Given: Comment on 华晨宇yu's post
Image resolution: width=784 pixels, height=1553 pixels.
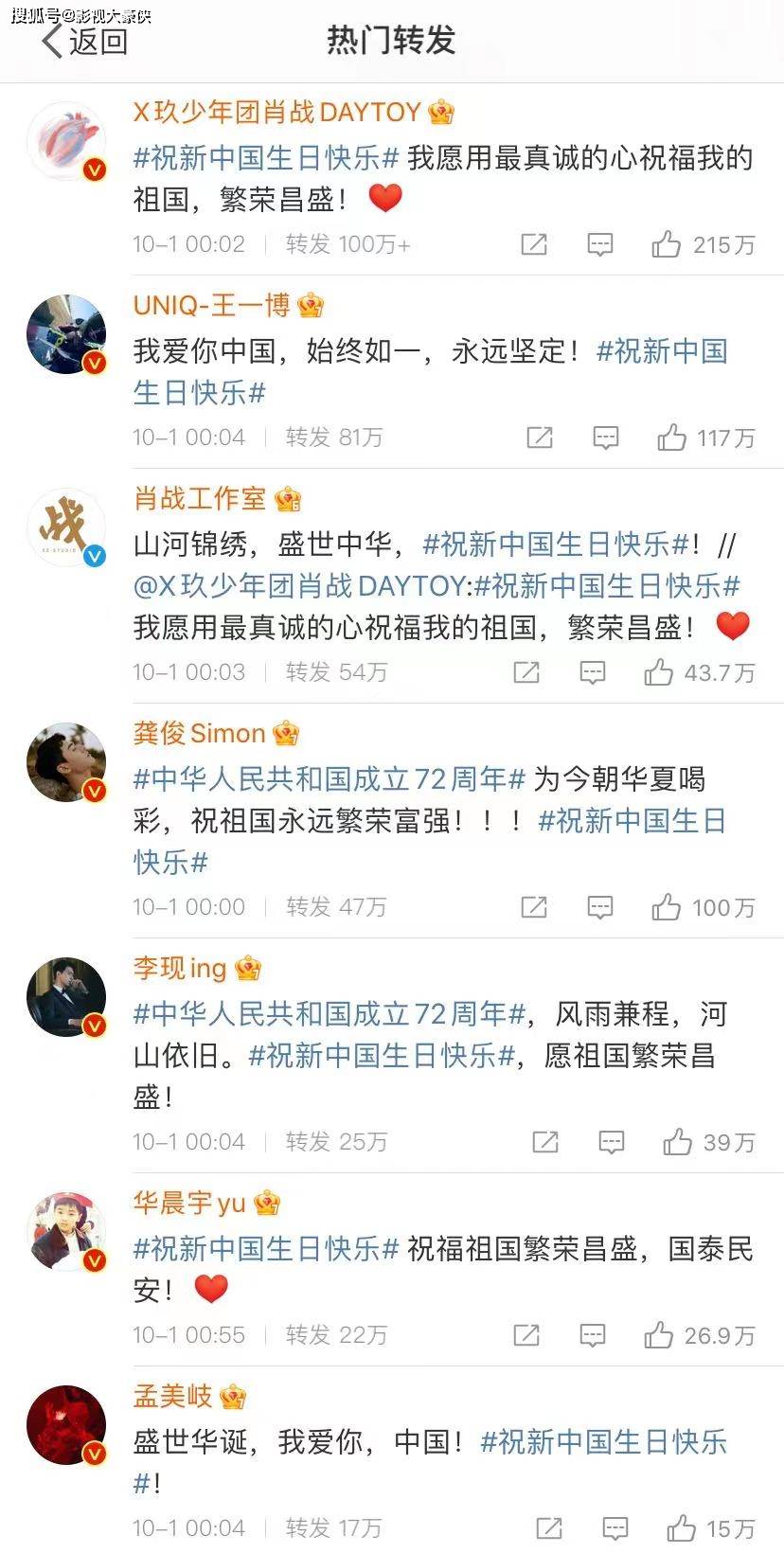Looking at the screenshot, I should [x=592, y=1335].
